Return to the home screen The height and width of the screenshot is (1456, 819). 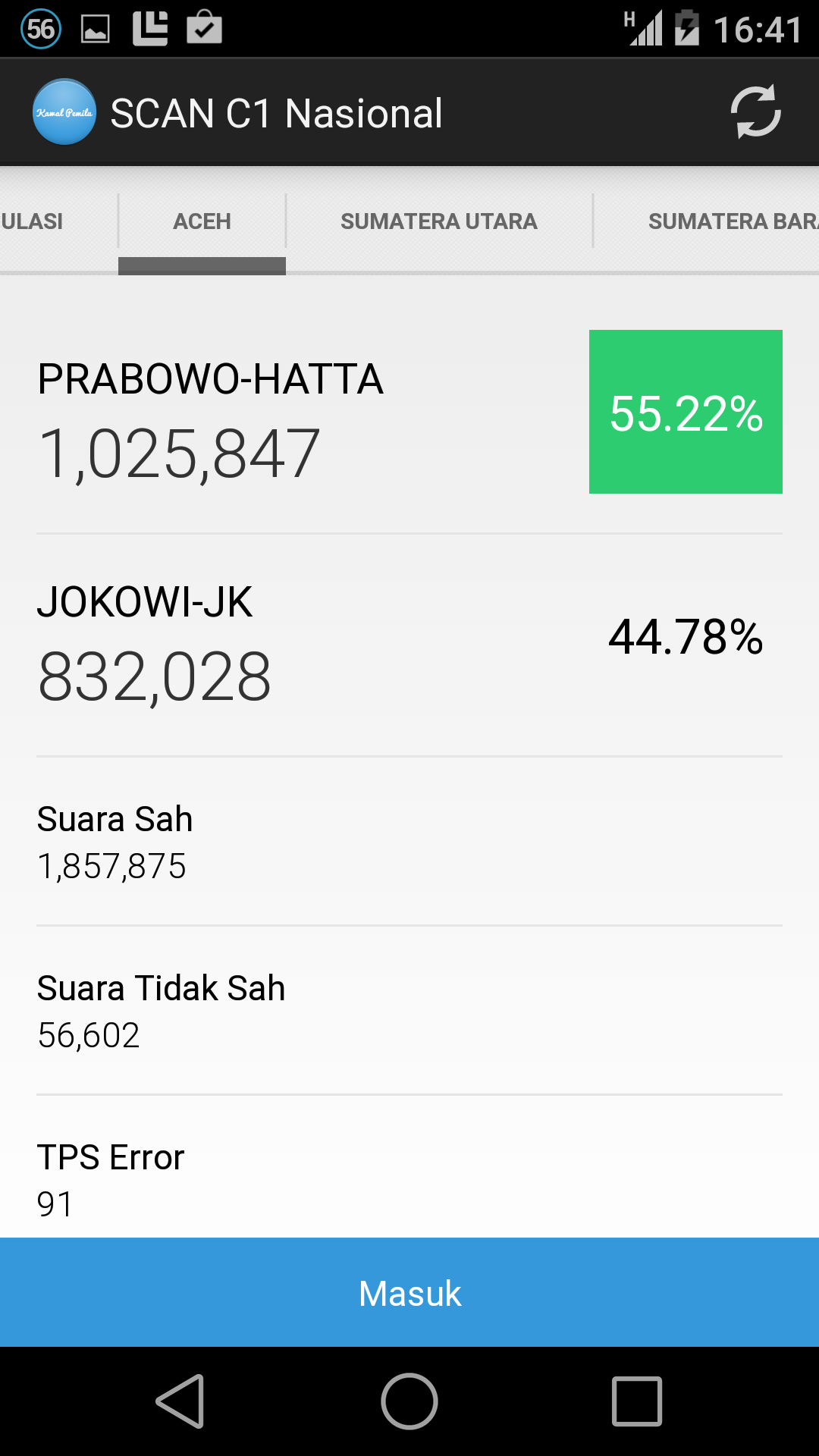[x=409, y=1401]
